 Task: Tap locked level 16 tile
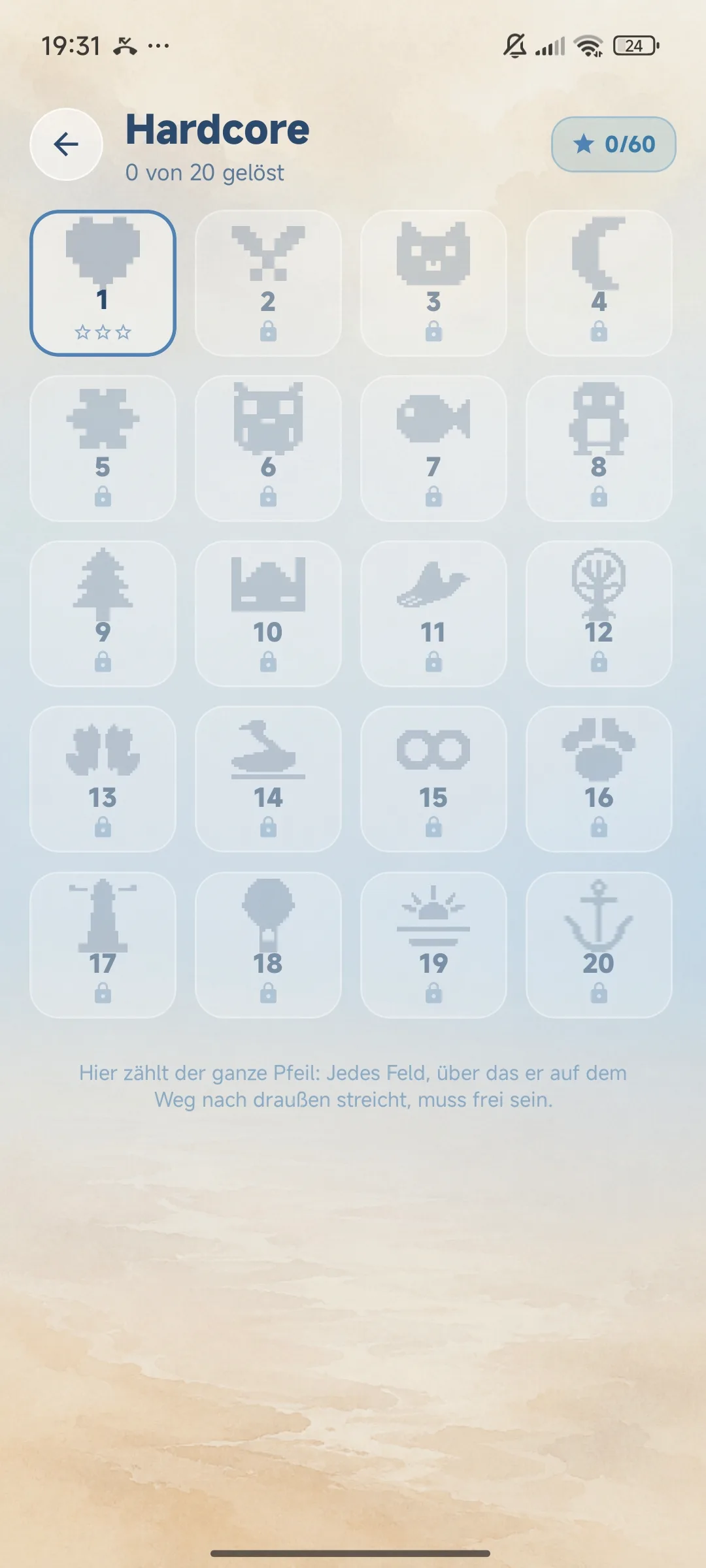tap(599, 779)
